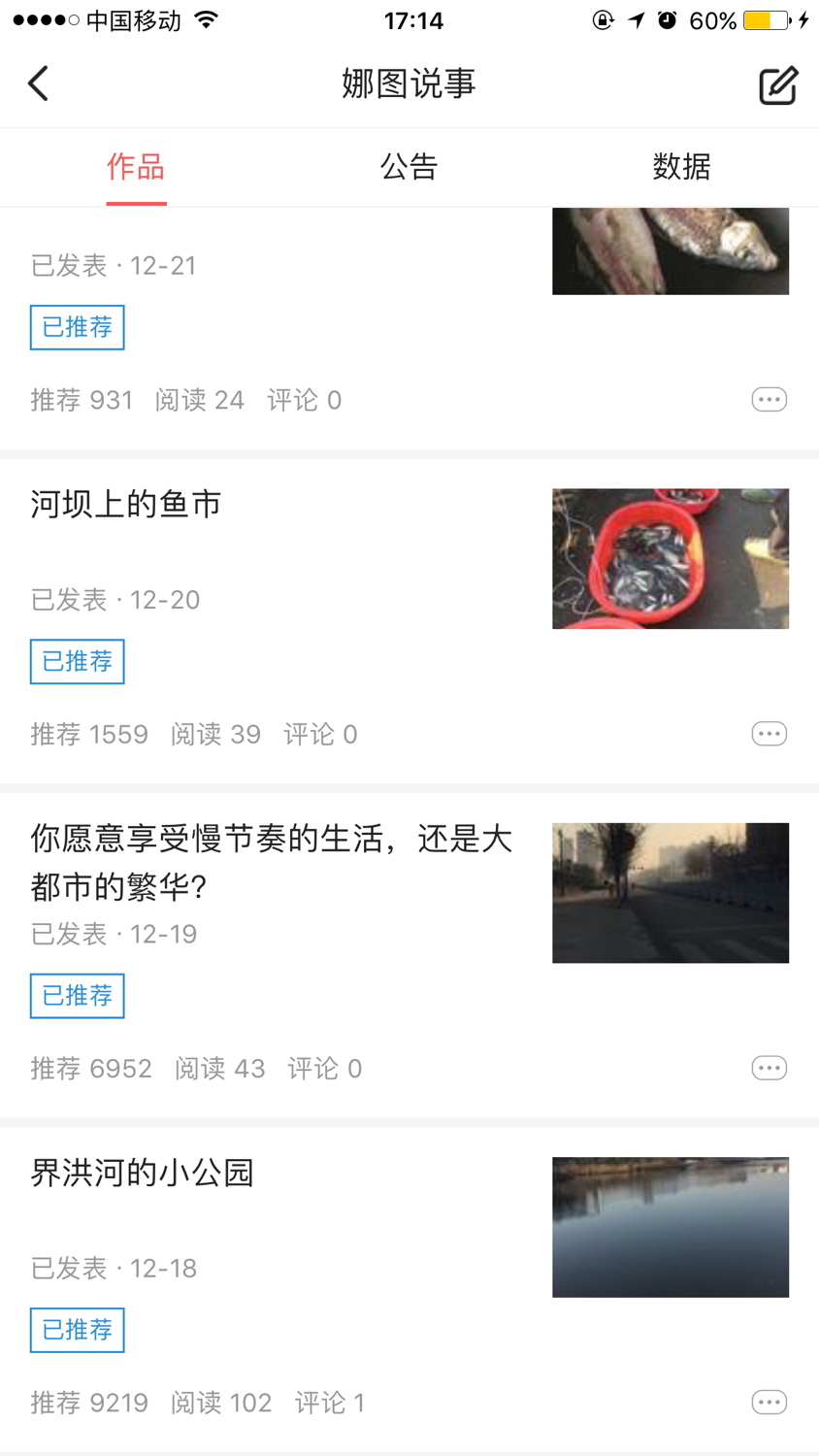Screen dimensions: 819x1456
Task: Click the 已推荐 badge on 河坝上的鱼市
Action: point(77,661)
